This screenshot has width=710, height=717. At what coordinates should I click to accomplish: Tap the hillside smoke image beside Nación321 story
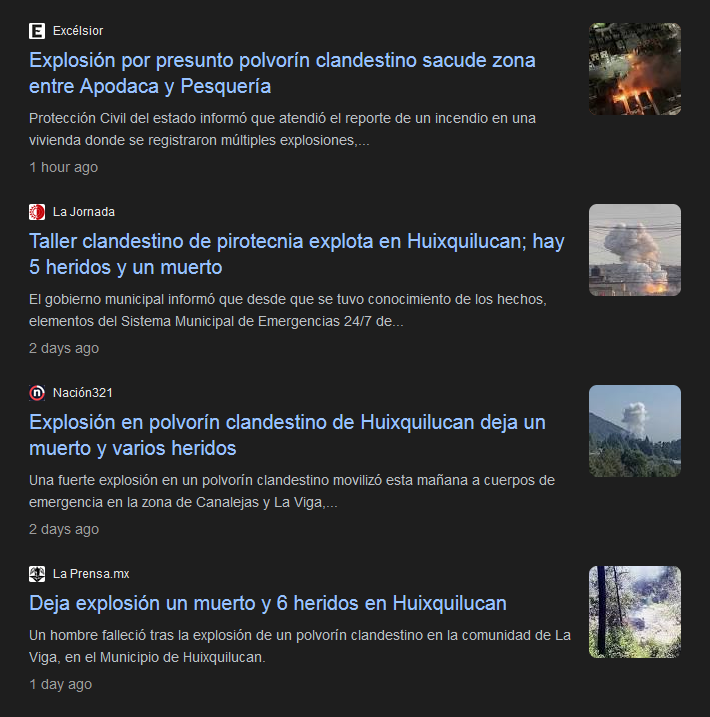pyautogui.click(x=634, y=431)
